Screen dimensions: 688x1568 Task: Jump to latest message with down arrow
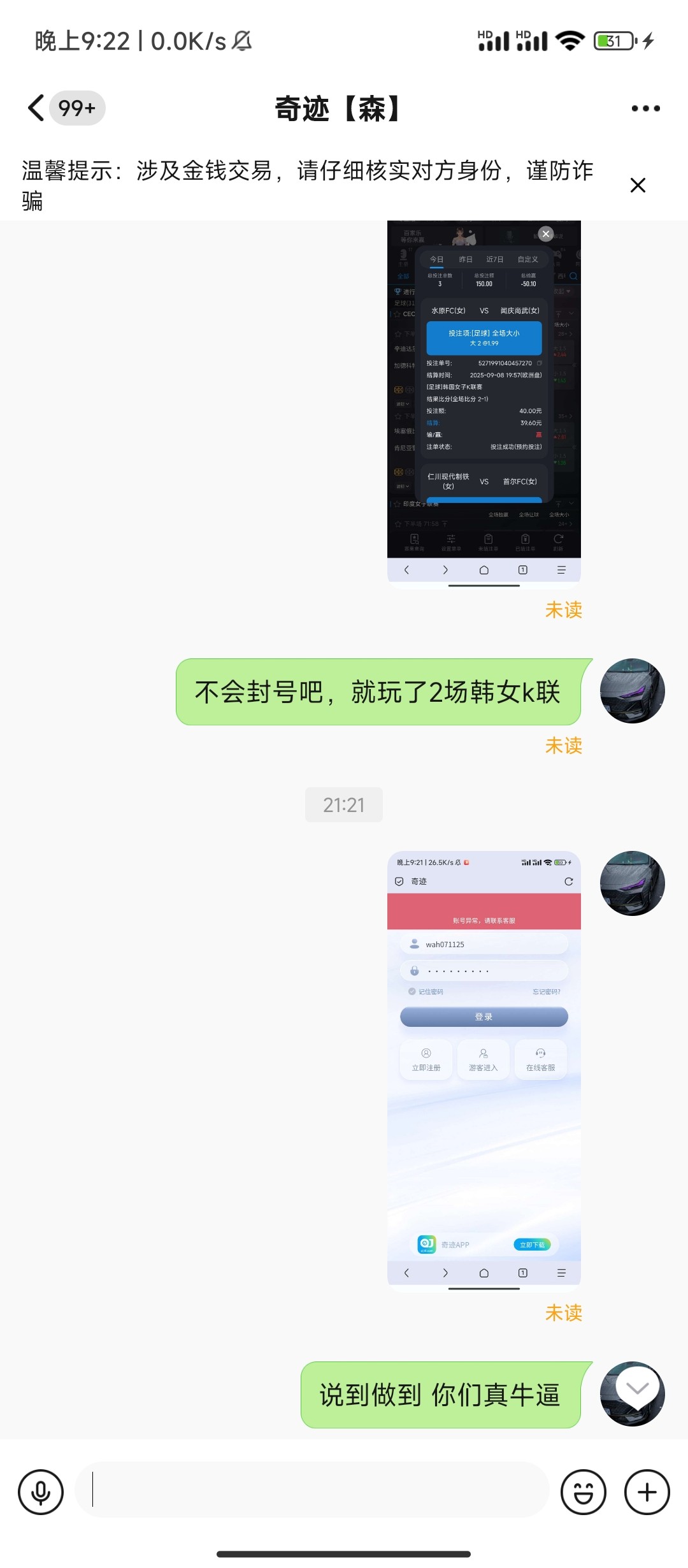click(x=637, y=1388)
